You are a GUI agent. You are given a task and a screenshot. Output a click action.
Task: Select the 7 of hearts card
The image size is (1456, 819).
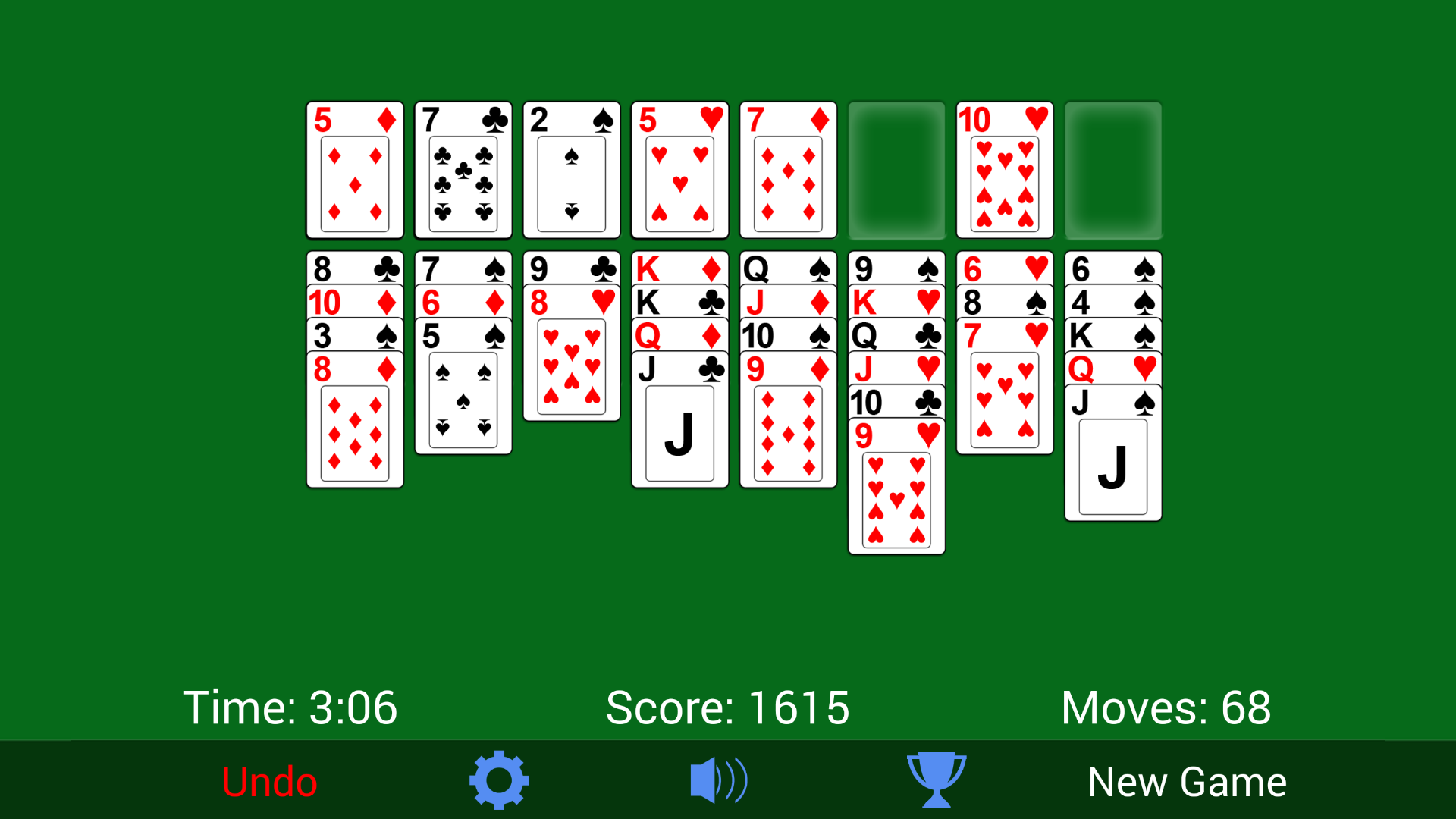1005,394
